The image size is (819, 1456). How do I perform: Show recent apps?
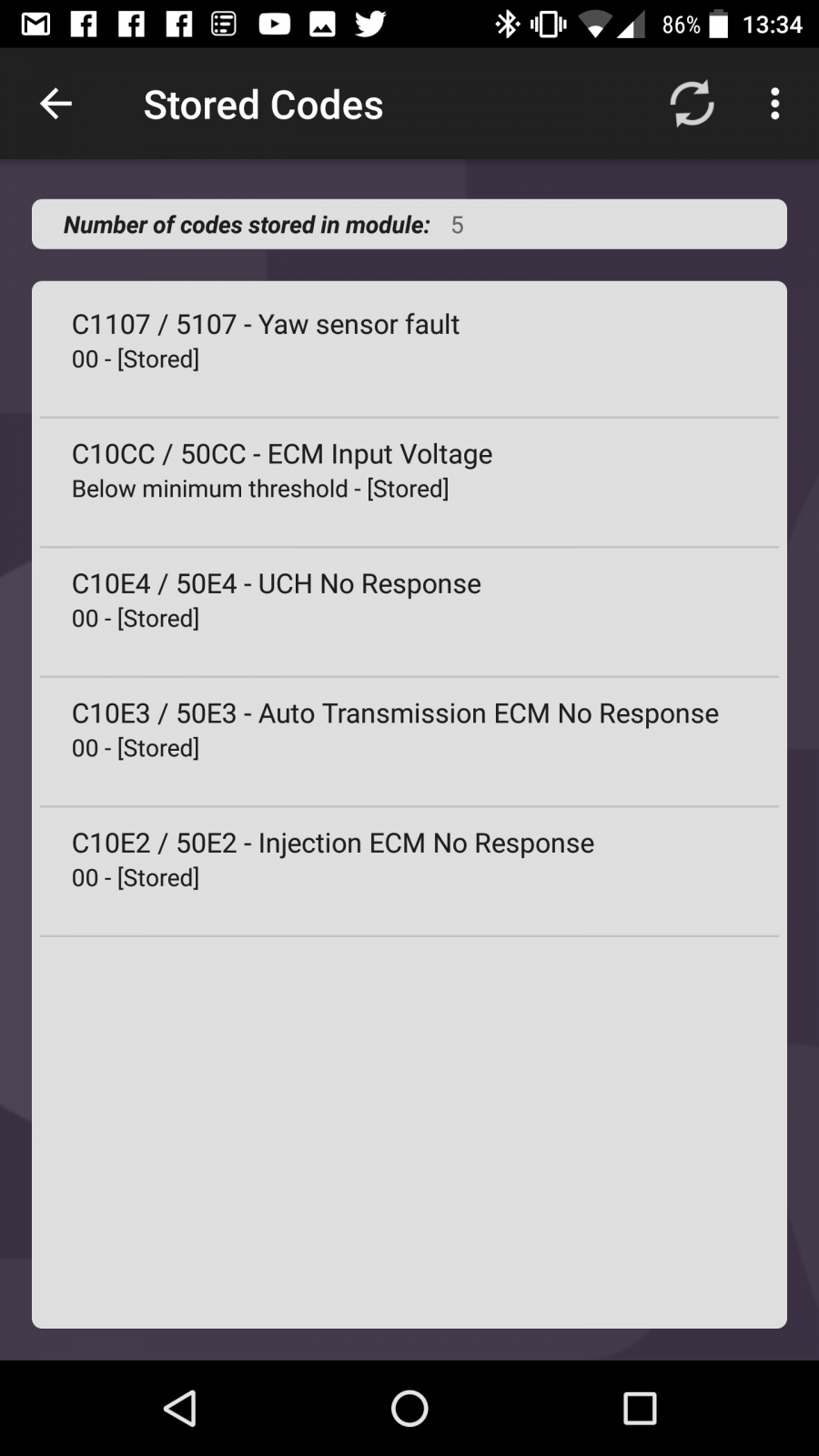pos(640,1409)
